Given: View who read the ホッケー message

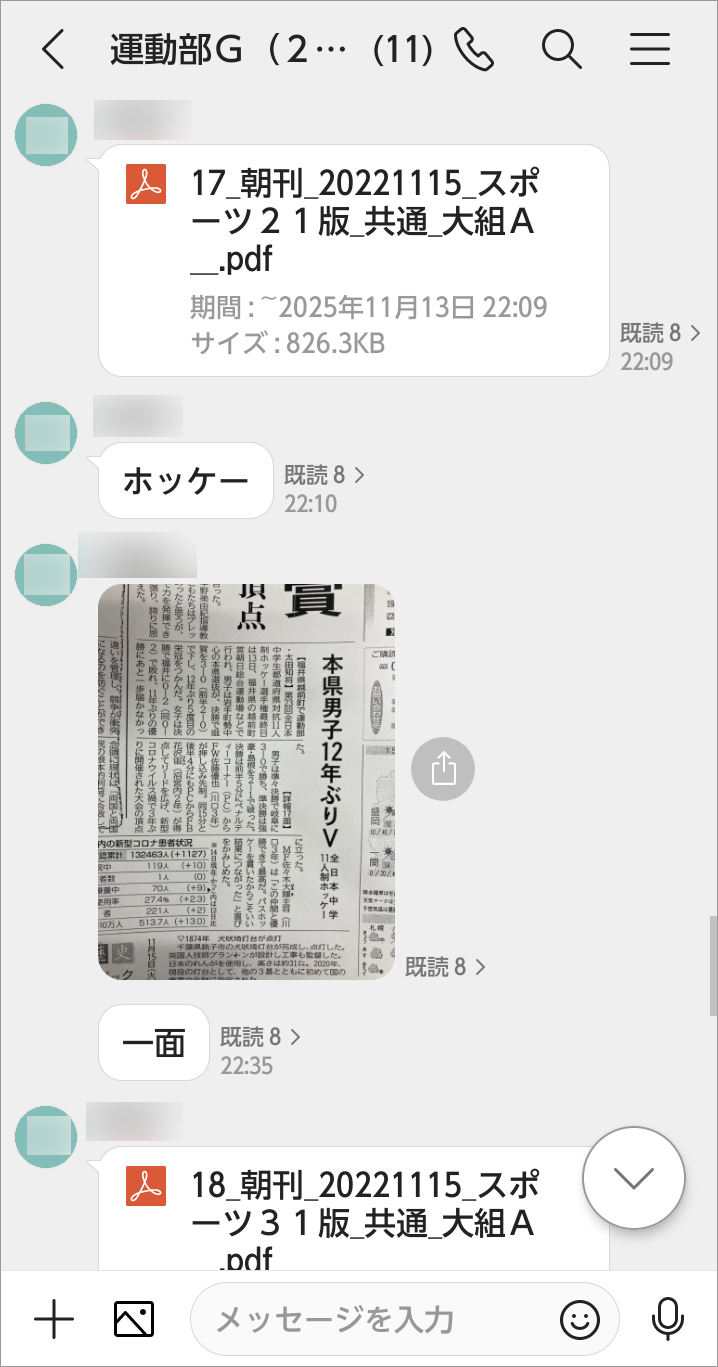Looking at the screenshot, I should (325, 474).
